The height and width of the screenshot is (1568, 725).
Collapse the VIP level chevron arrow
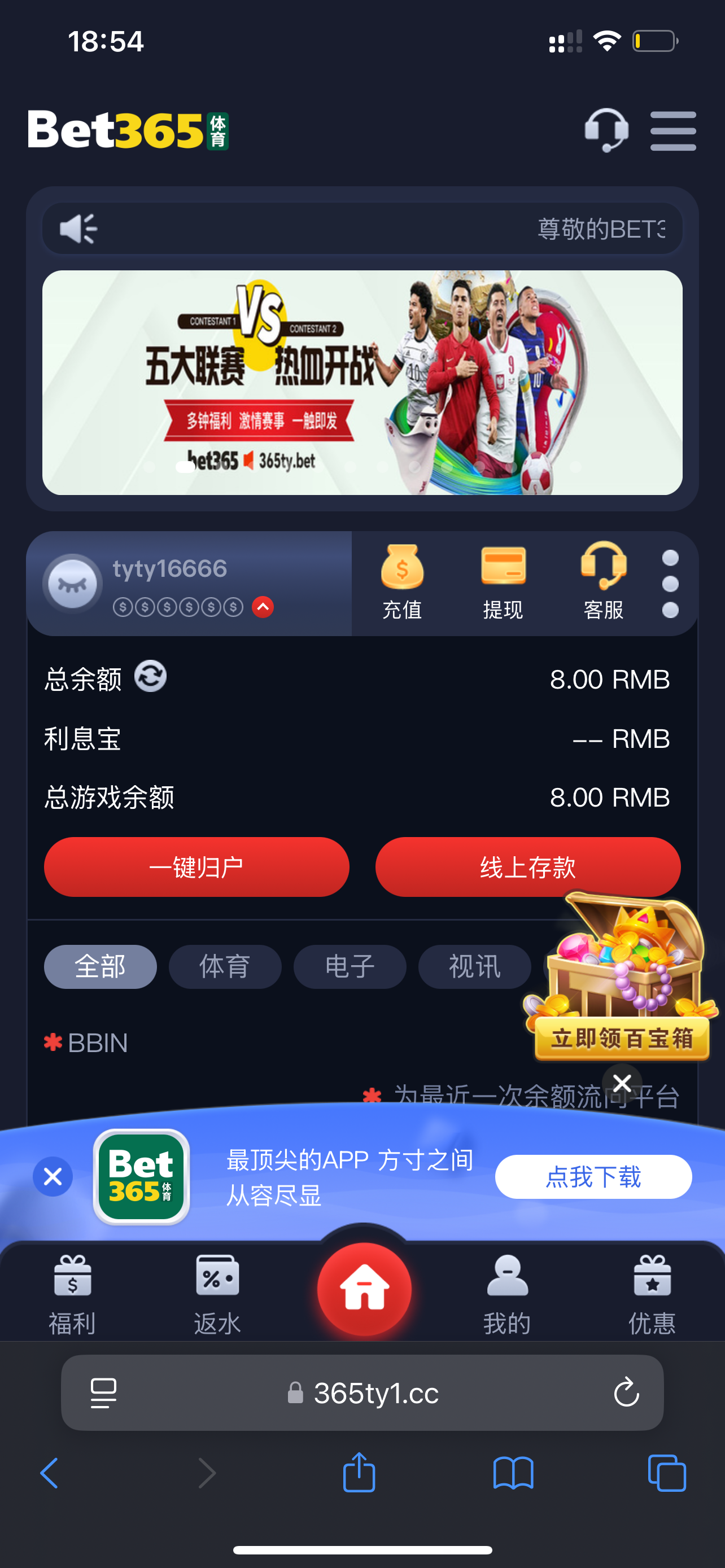point(263,606)
